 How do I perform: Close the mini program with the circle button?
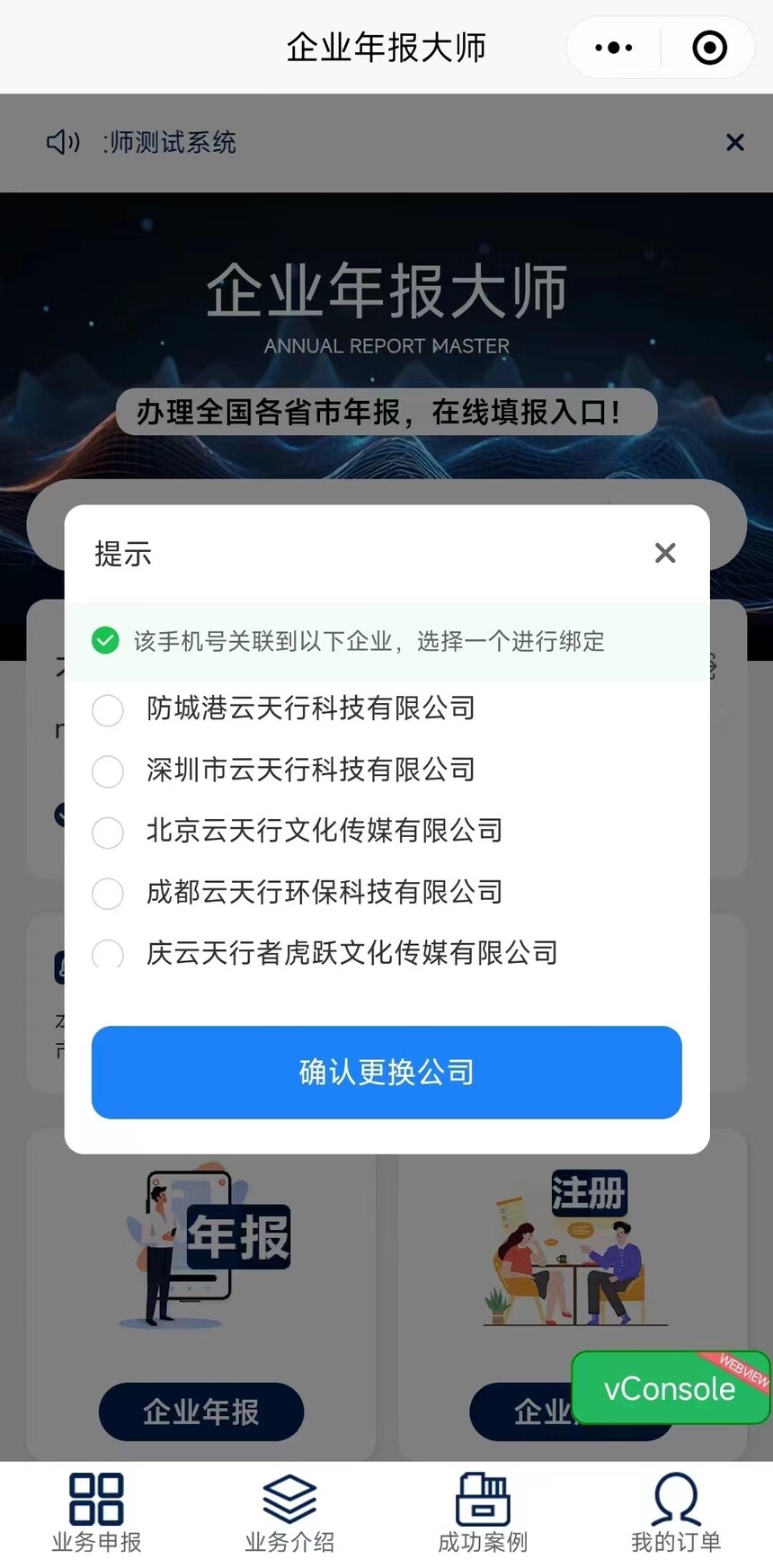point(709,48)
